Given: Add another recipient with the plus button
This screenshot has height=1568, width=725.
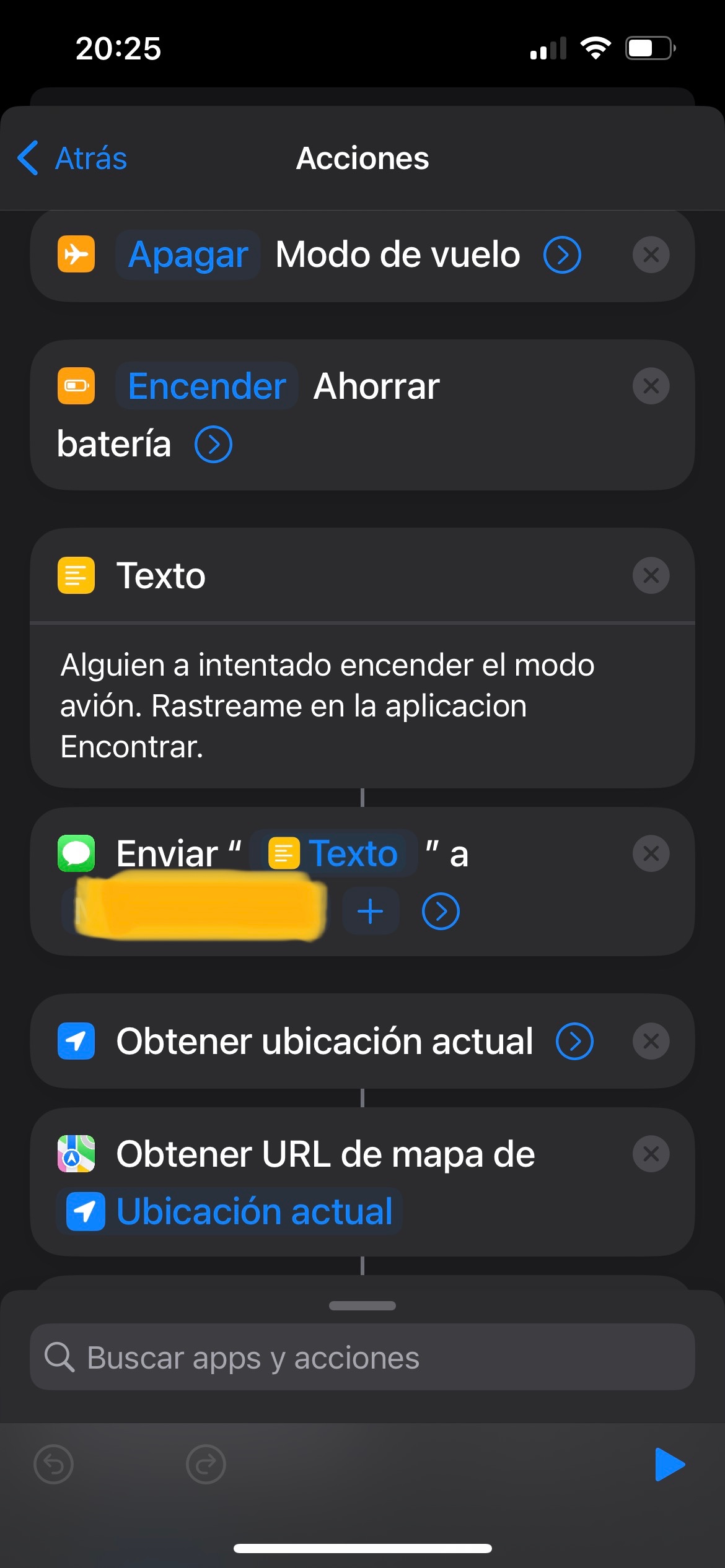Looking at the screenshot, I should 371,912.
